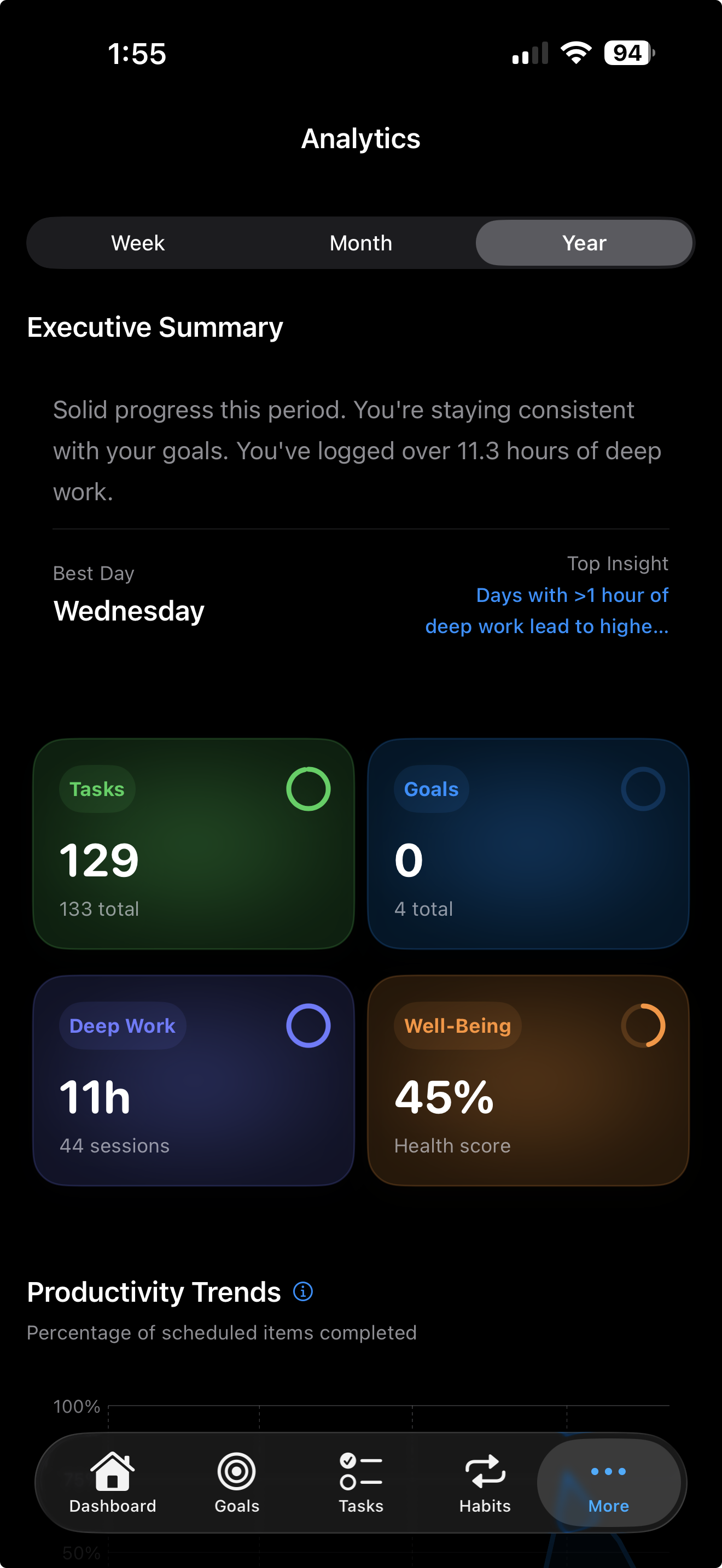Select the Goals target icon in bottom navigation
Screen dimensions: 722x1568
pyautogui.click(x=237, y=1470)
